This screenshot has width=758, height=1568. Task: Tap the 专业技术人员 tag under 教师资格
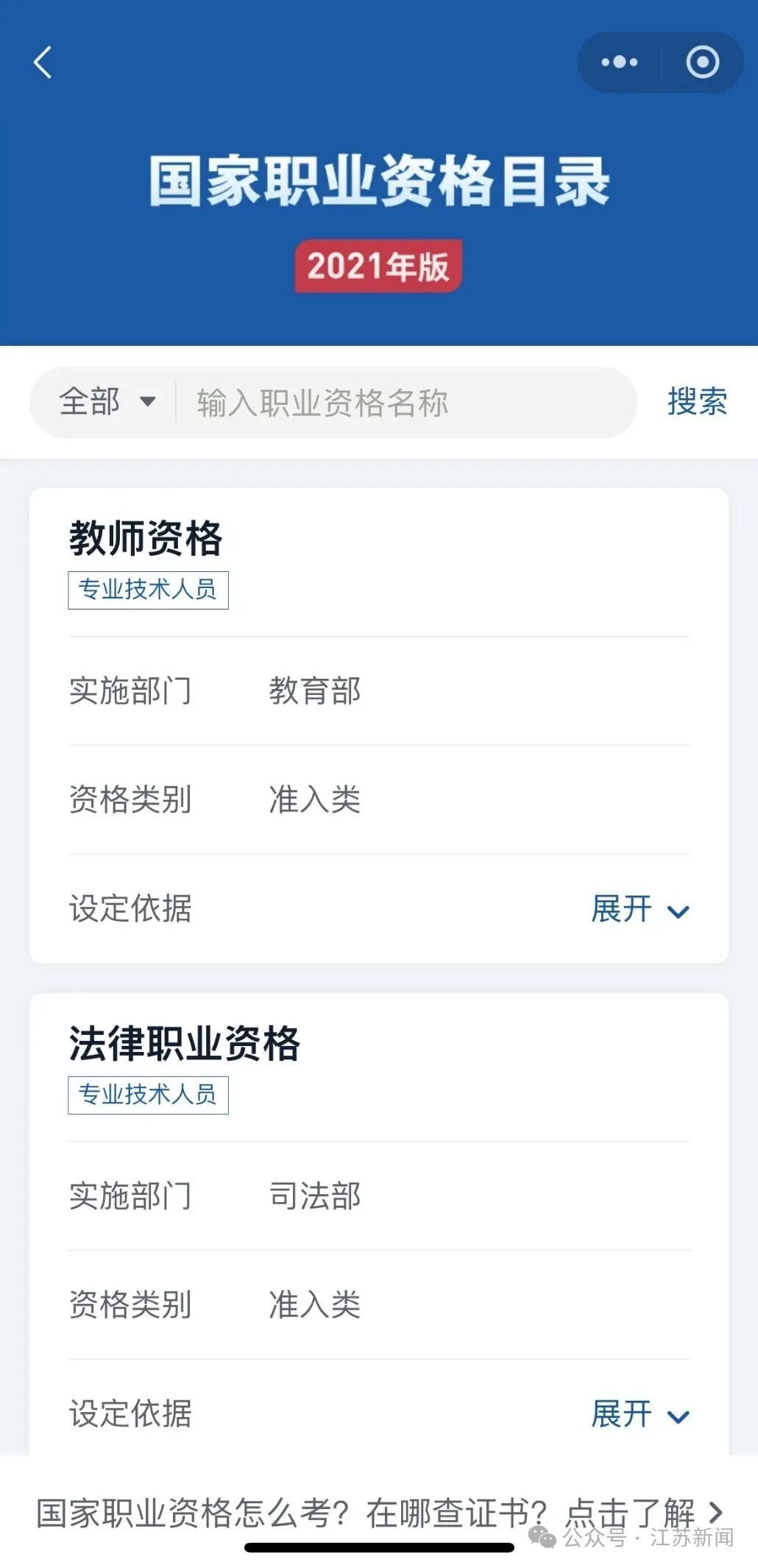[147, 588]
